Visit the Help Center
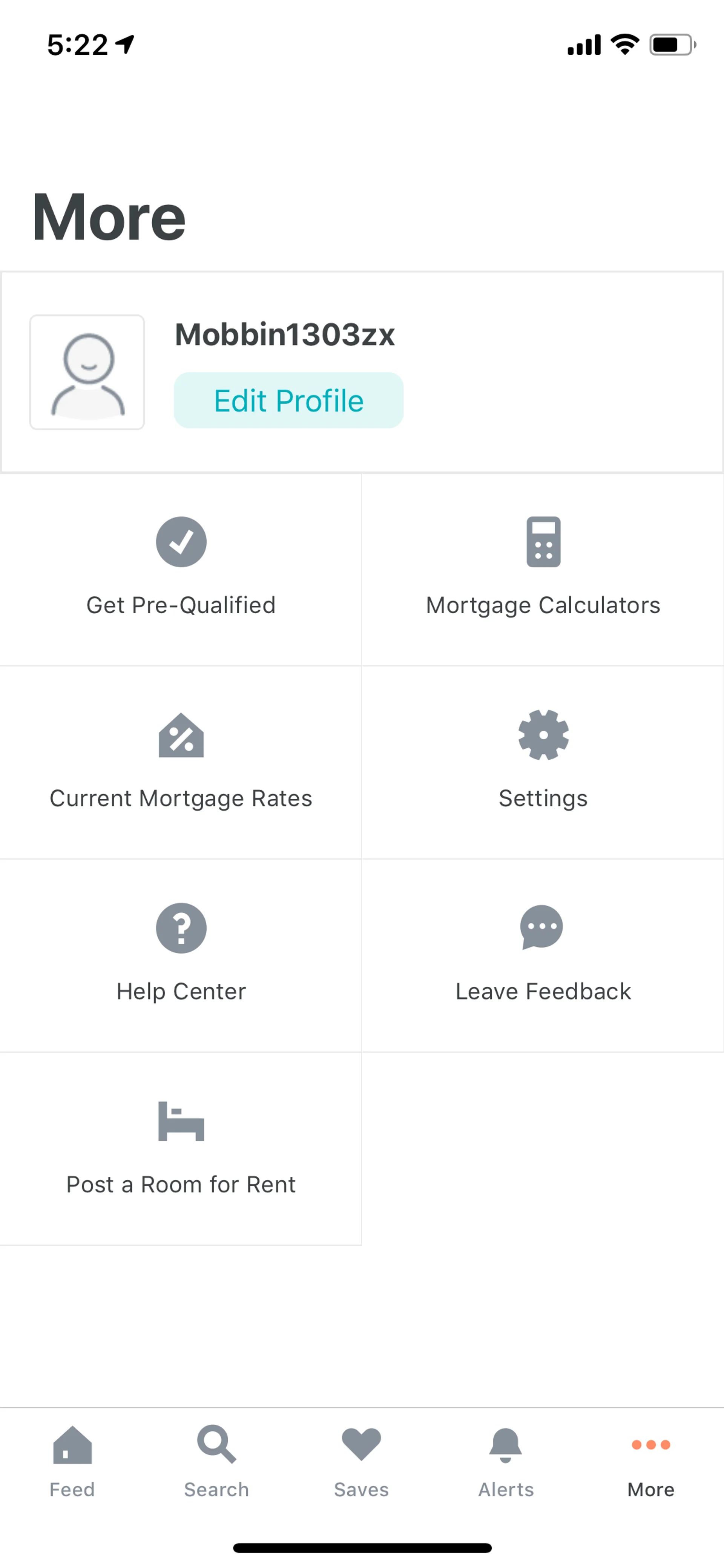724x1568 pixels. (181, 954)
